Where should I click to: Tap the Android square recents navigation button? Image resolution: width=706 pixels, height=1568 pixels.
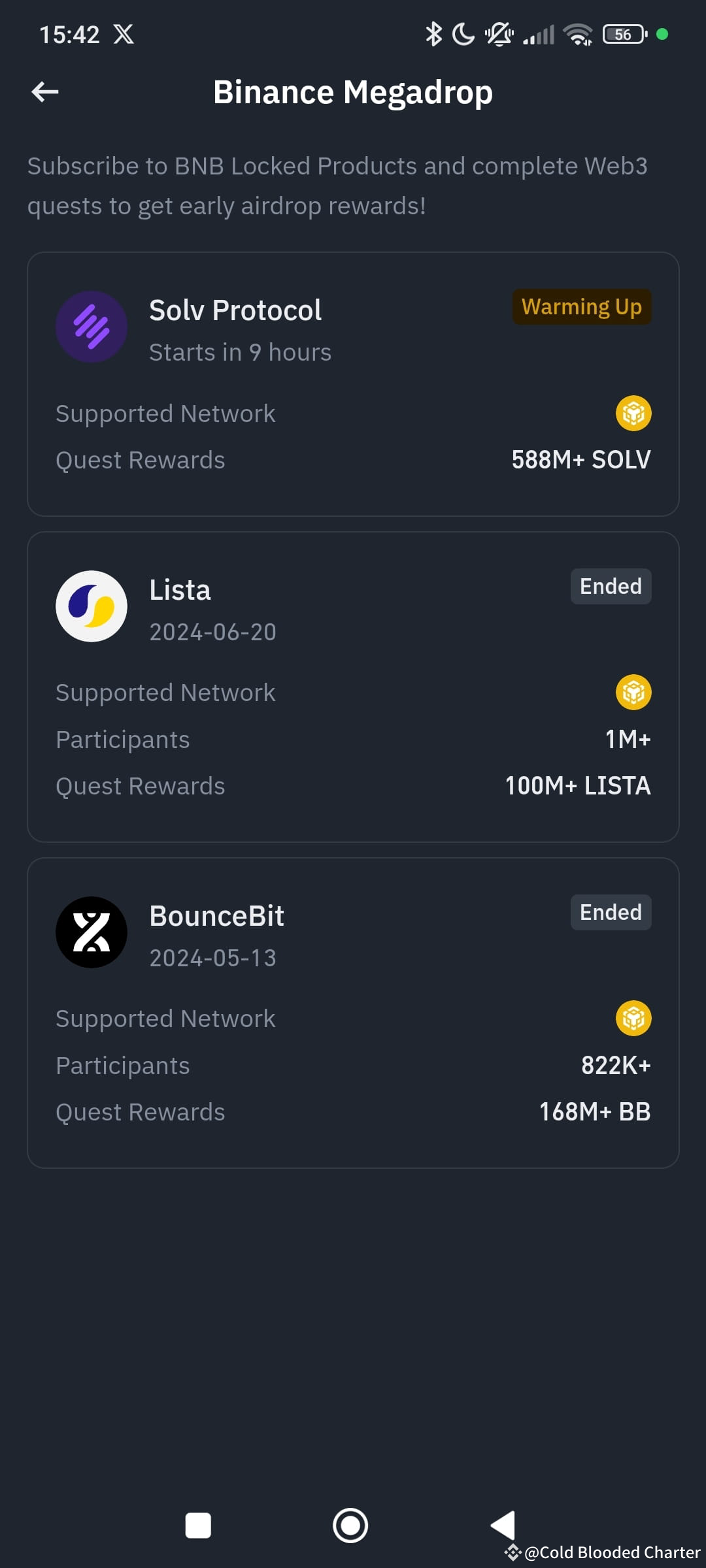point(198,1525)
